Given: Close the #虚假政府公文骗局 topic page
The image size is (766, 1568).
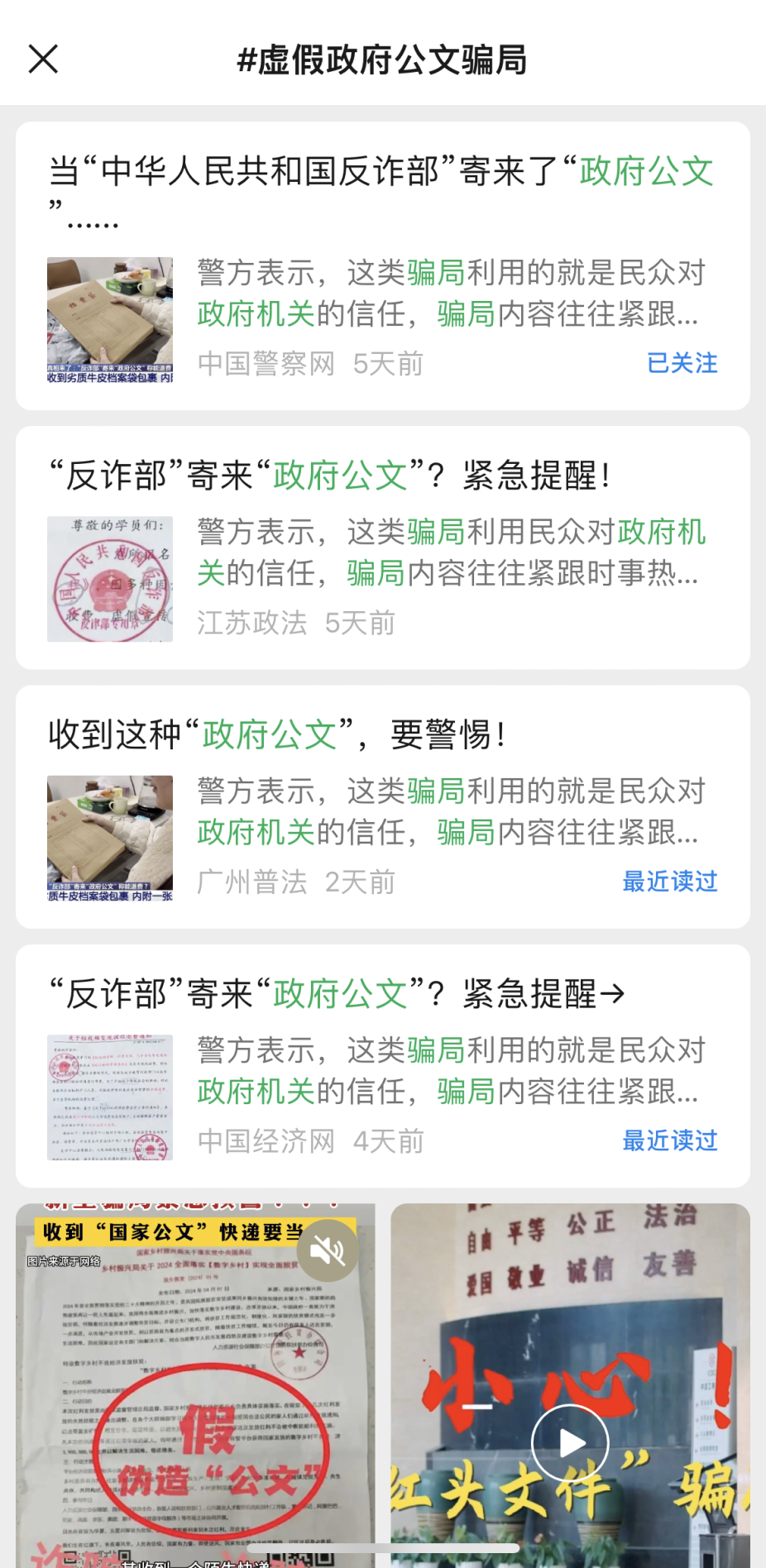Looking at the screenshot, I should tap(43, 60).
